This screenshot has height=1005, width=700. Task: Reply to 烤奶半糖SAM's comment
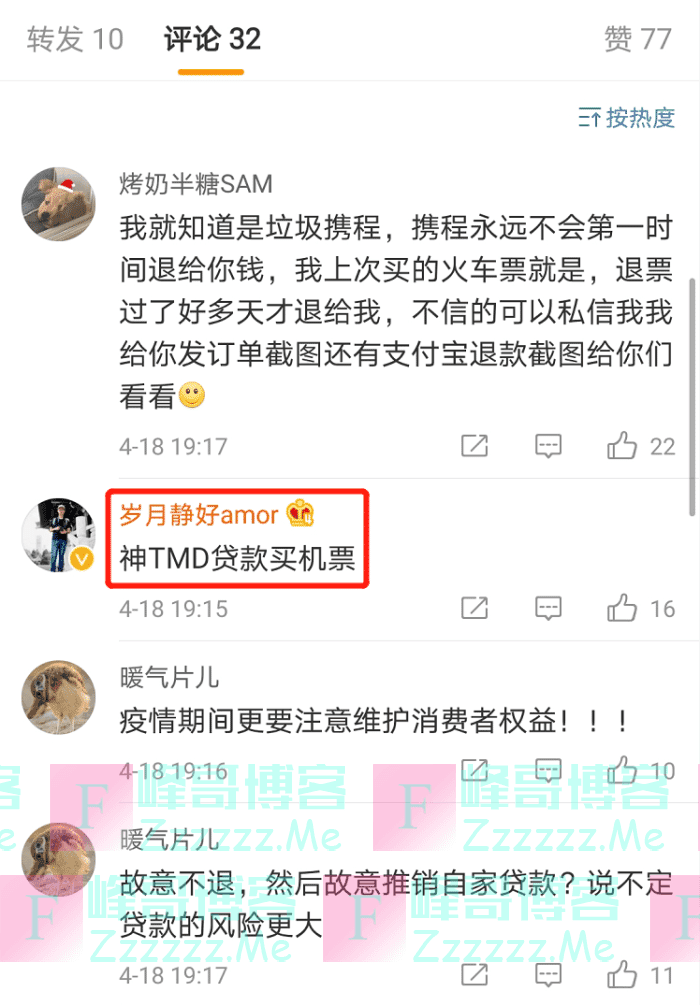pos(548,446)
